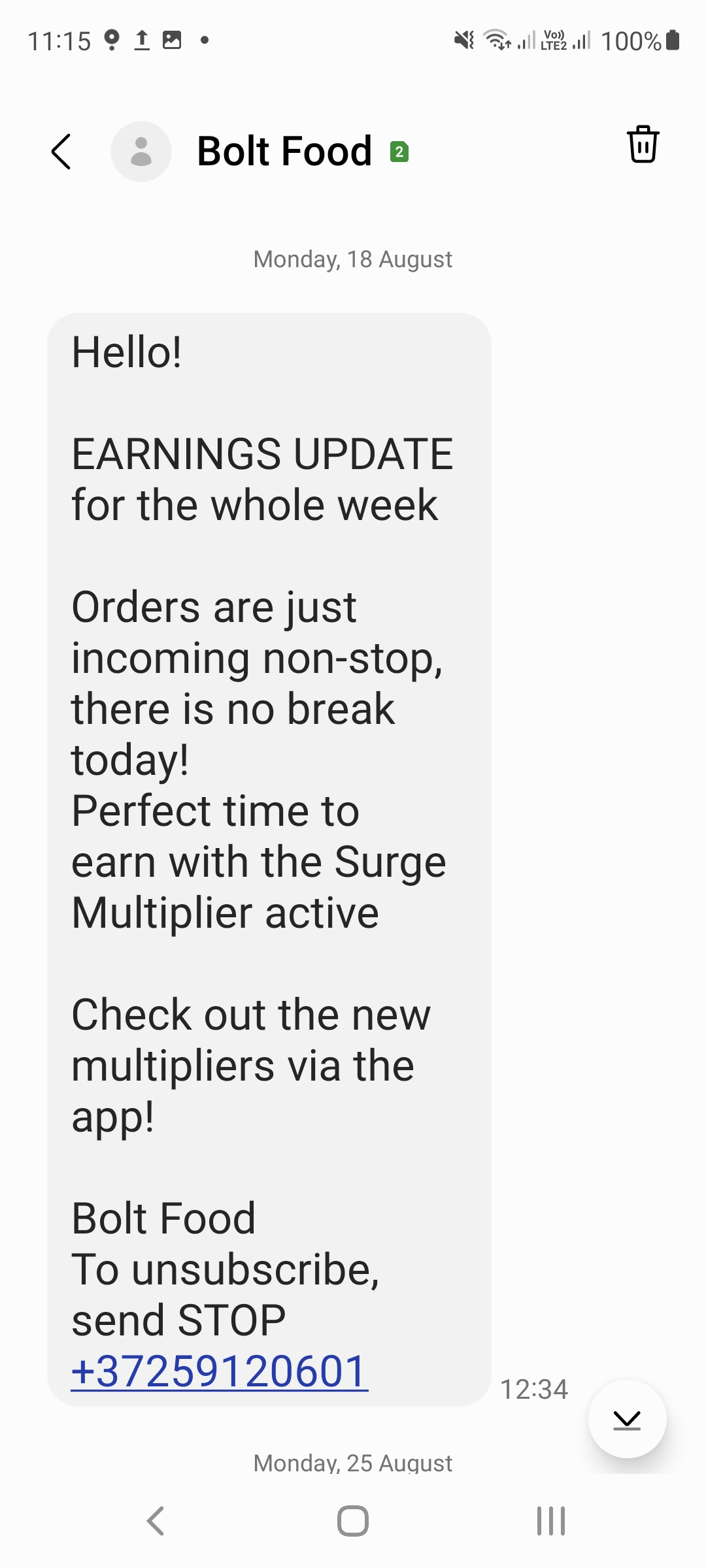
Task: Delete messages with the trash icon
Action: (643, 144)
